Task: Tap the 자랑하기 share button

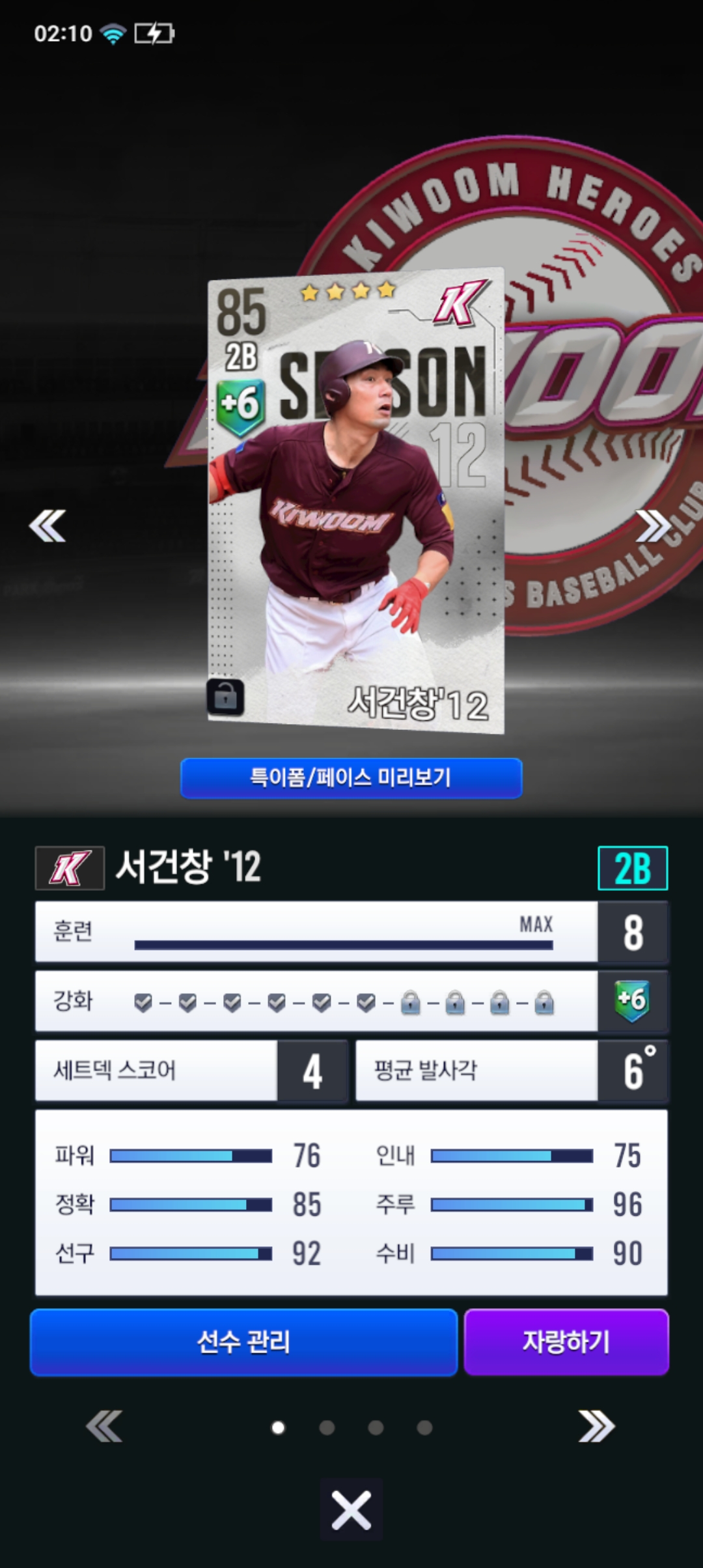Action: [x=566, y=1342]
